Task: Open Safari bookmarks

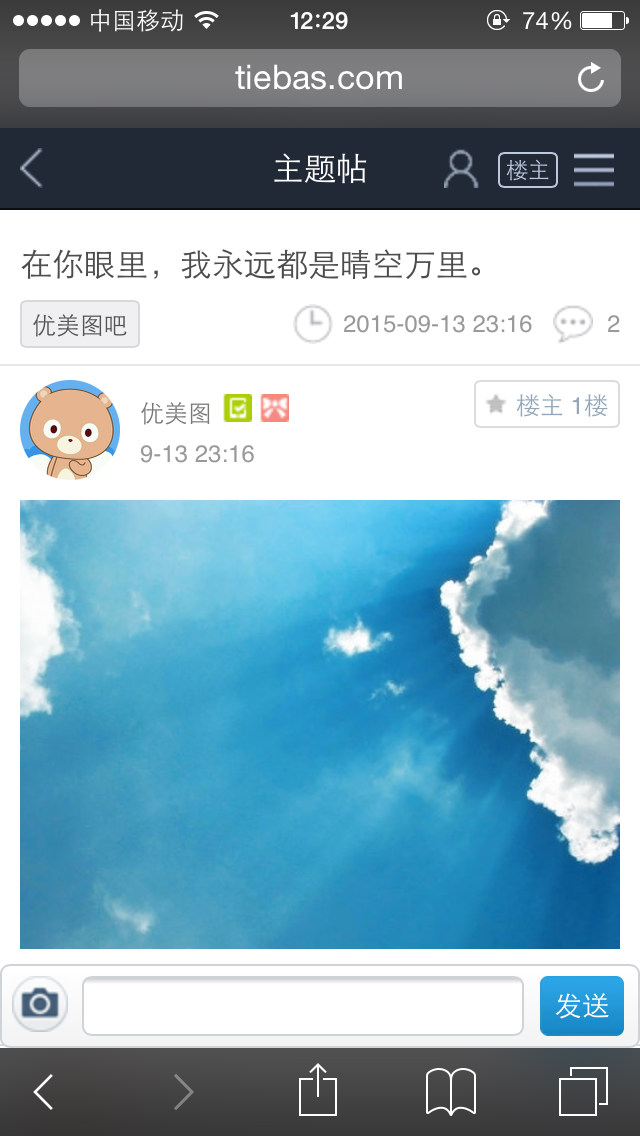Action: (x=450, y=1091)
